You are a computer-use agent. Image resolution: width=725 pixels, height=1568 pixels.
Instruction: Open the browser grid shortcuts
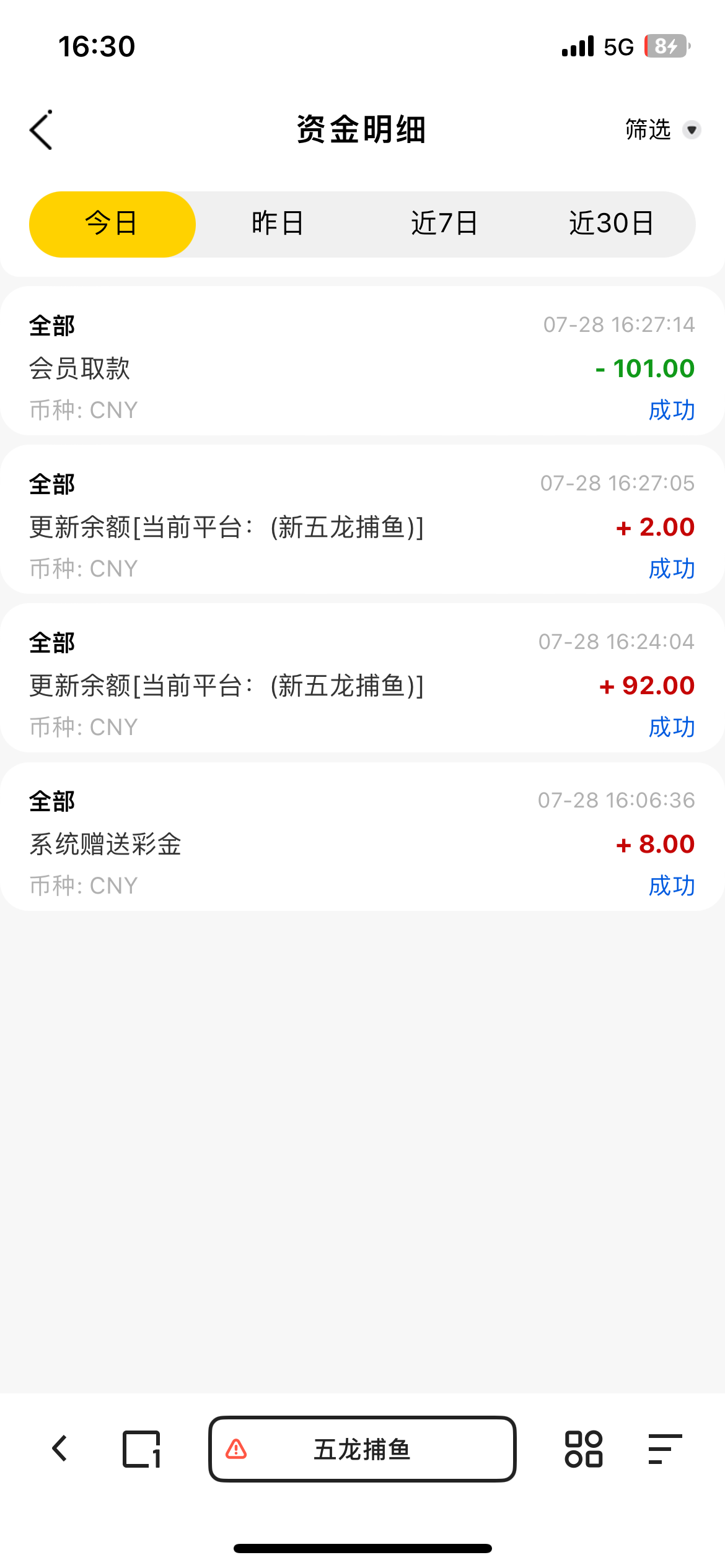coord(583,1448)
